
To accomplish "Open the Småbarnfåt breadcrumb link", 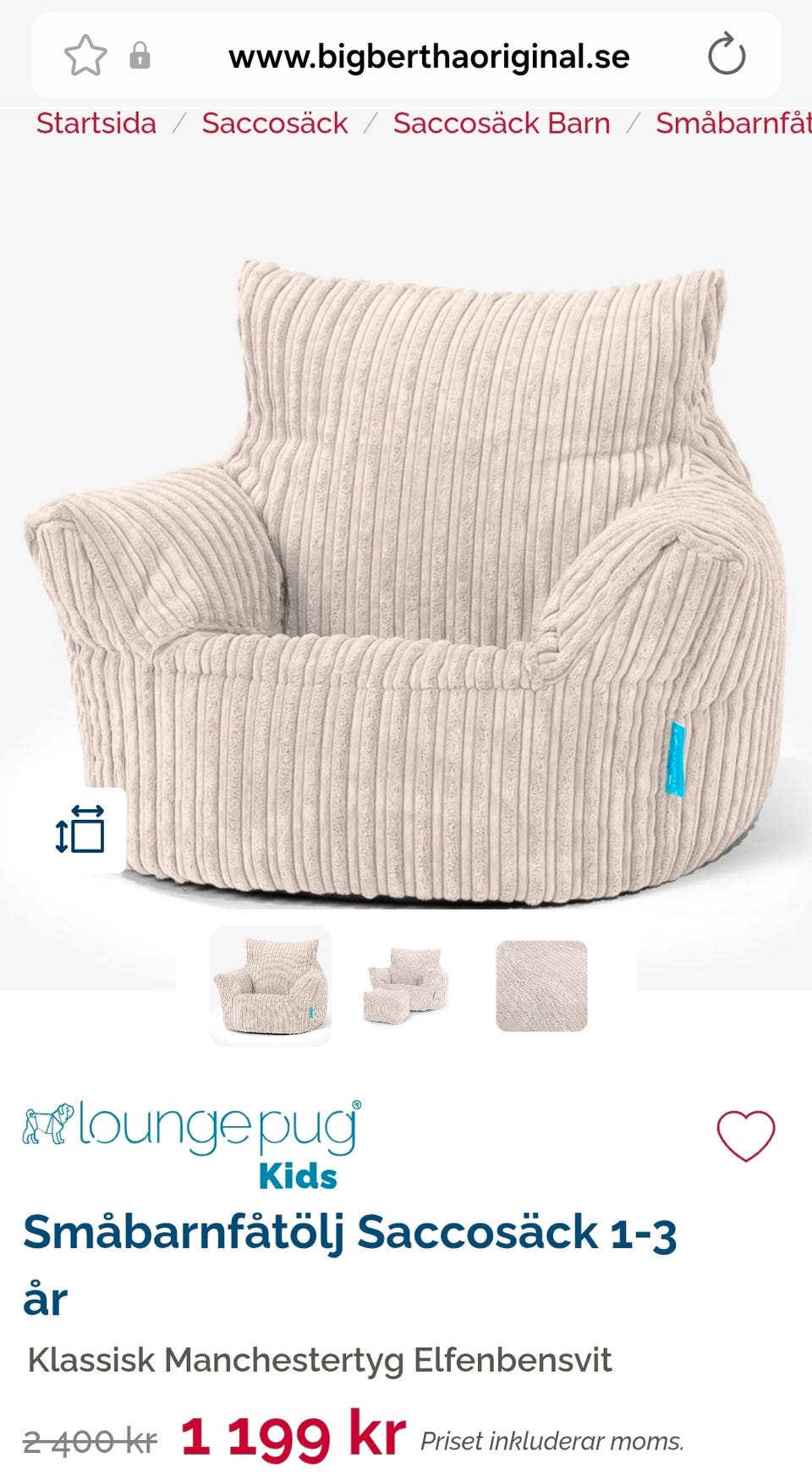I will pos(732,124).
